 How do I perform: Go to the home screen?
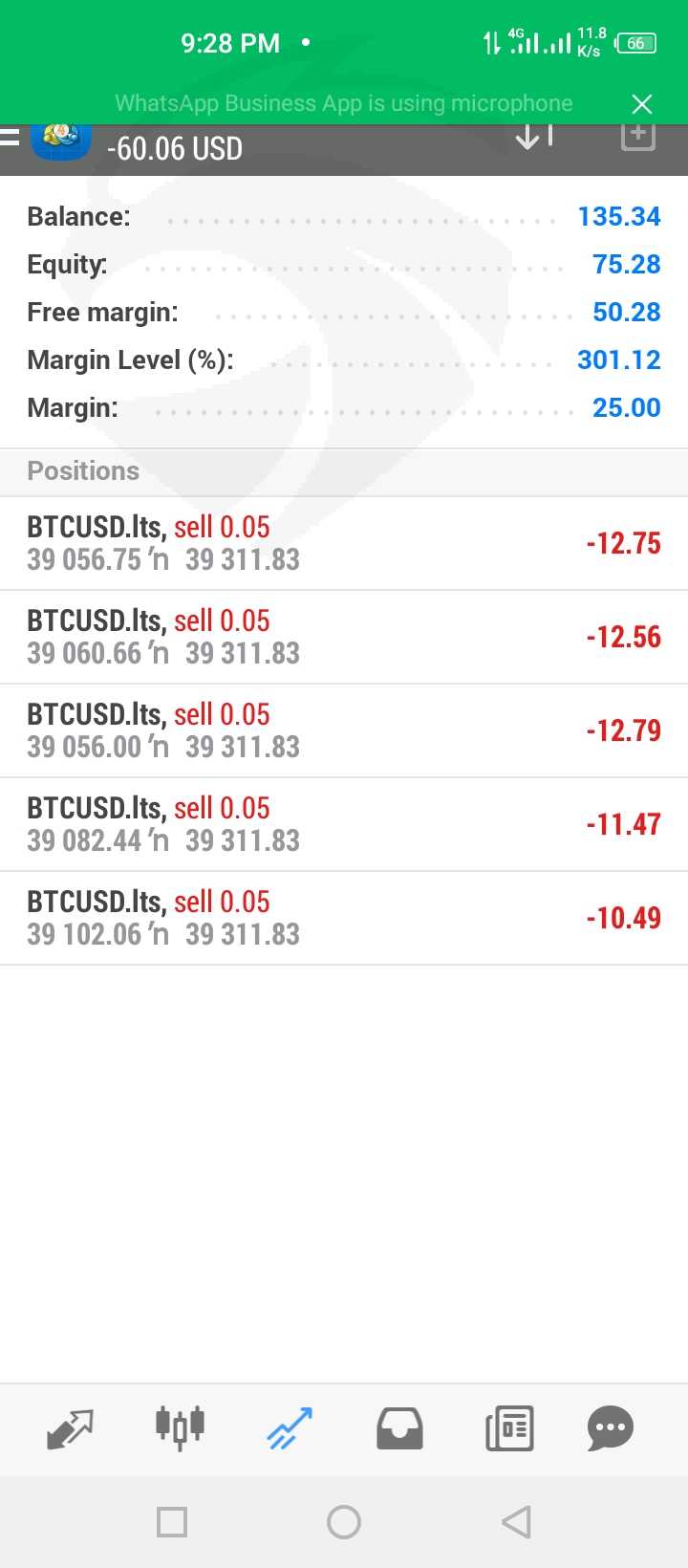(344, 1521)
